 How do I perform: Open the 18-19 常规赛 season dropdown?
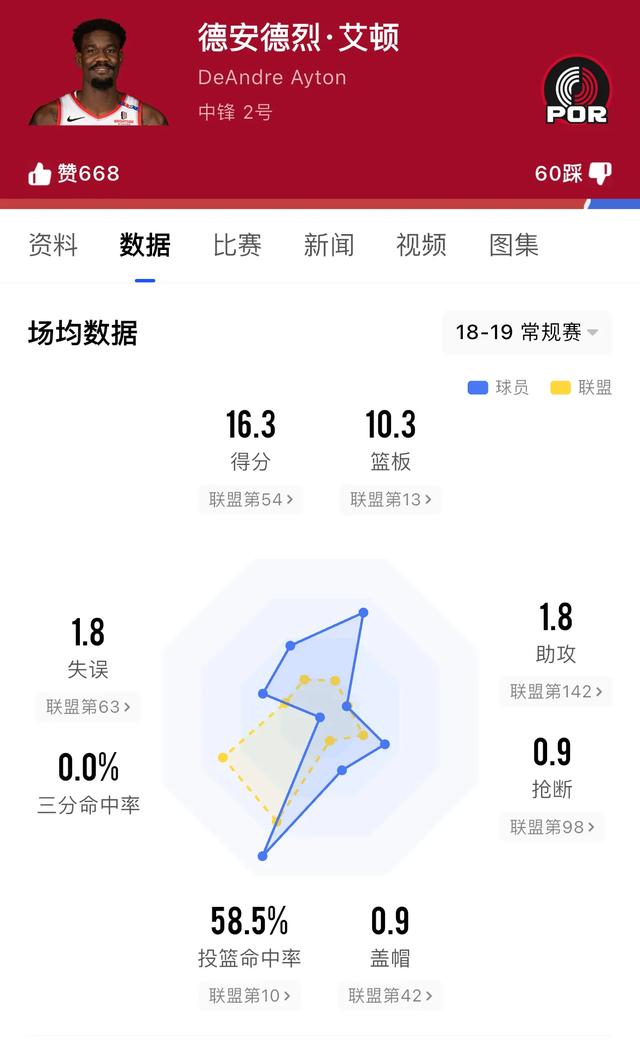pos(526,333)
